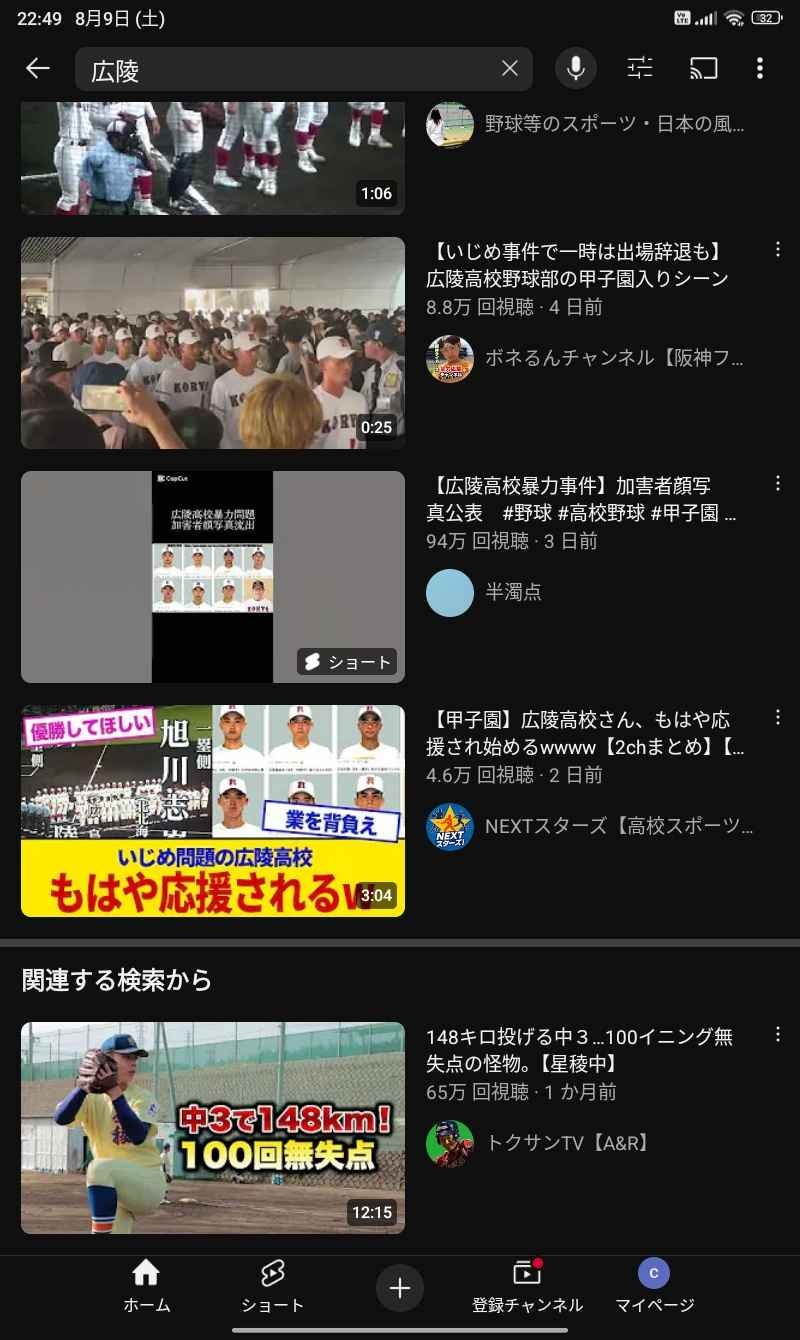The image size is (800, 1340).
Task: Open the search filters icon
Action: coord(640,68)
